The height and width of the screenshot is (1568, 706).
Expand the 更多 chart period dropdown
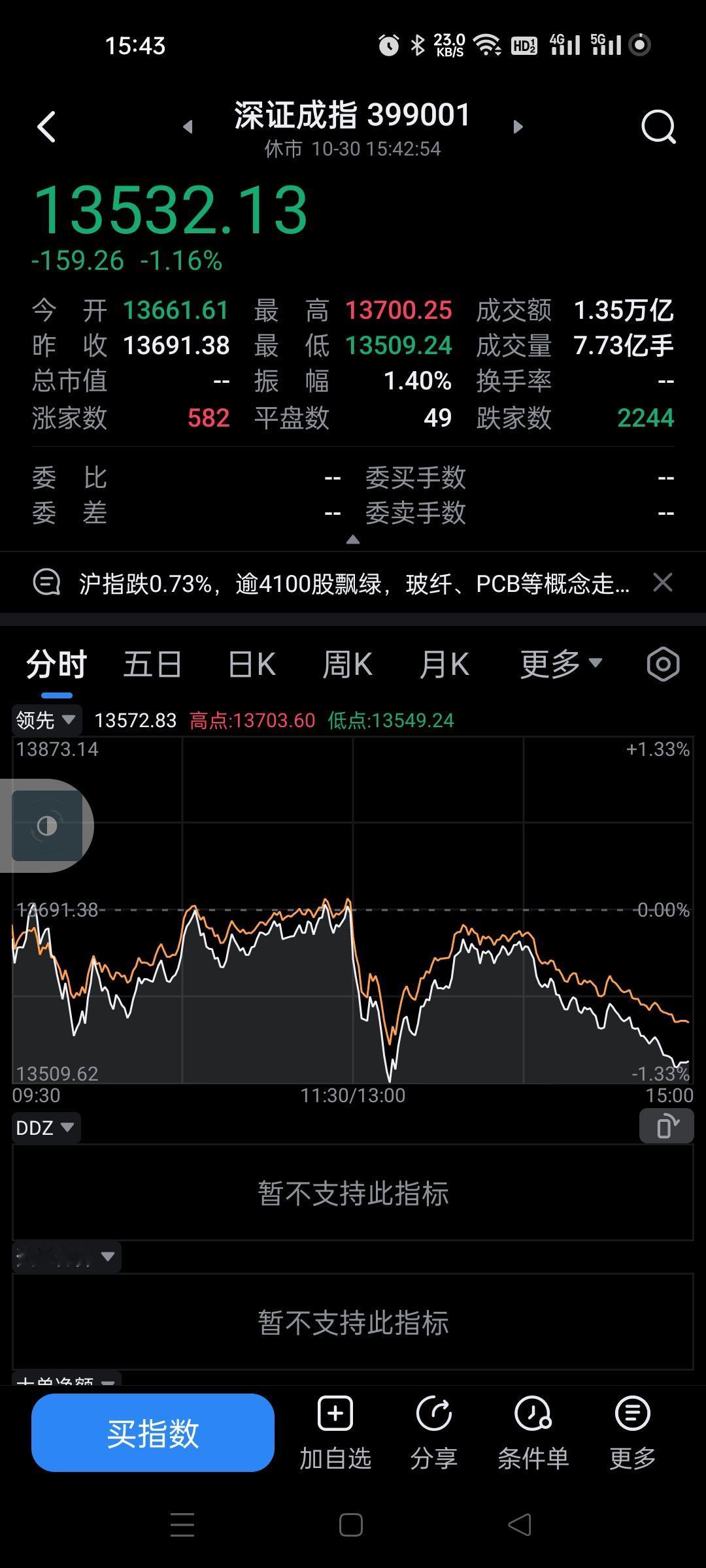561,665
